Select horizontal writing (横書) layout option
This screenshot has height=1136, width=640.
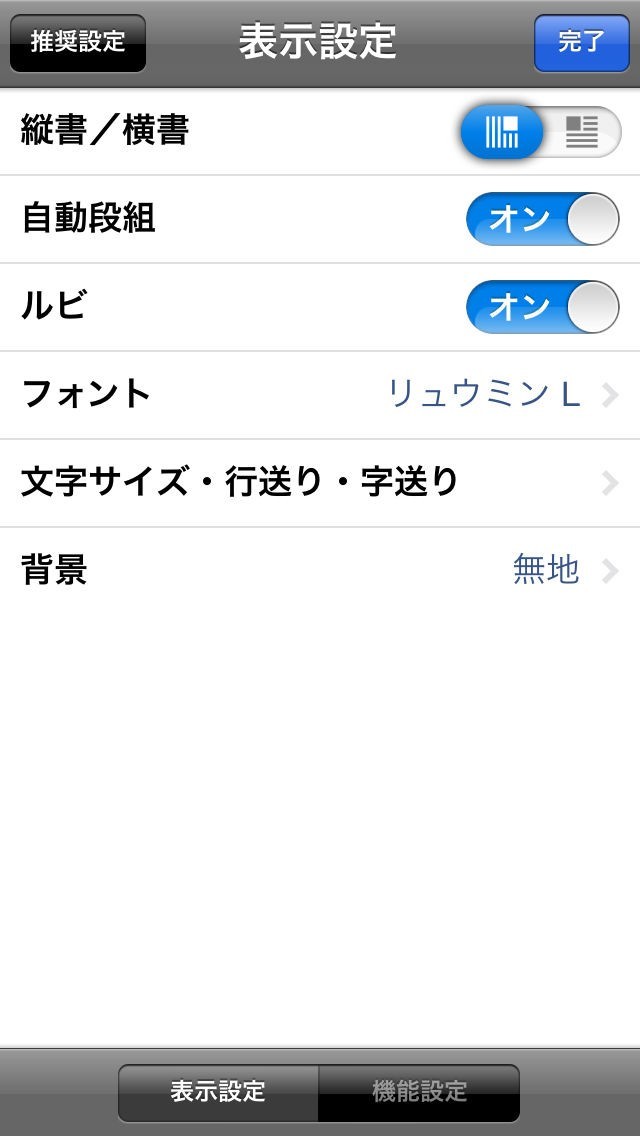(x=582, y=132)
